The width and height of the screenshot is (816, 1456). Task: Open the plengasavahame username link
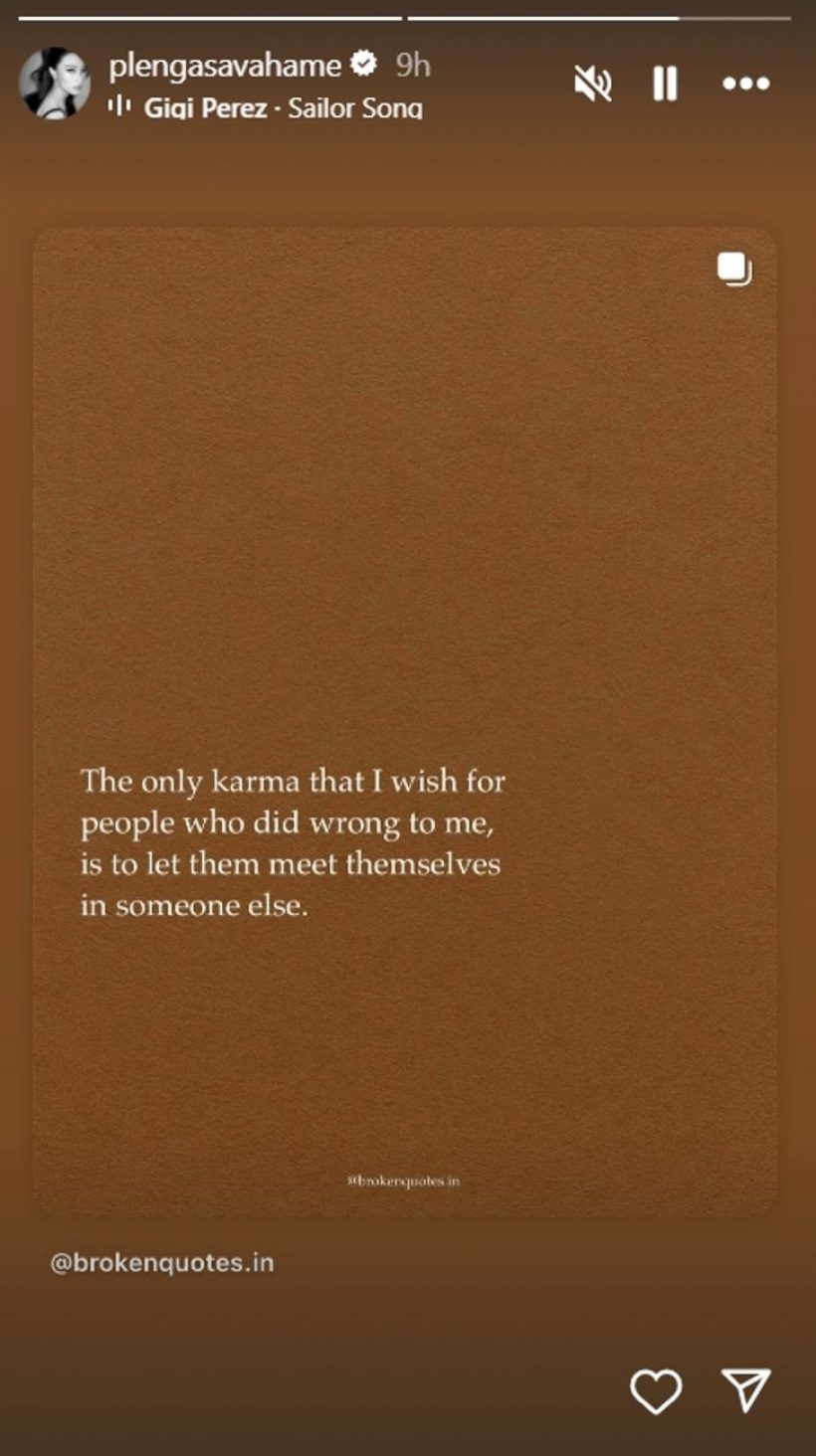coord(225,66)
